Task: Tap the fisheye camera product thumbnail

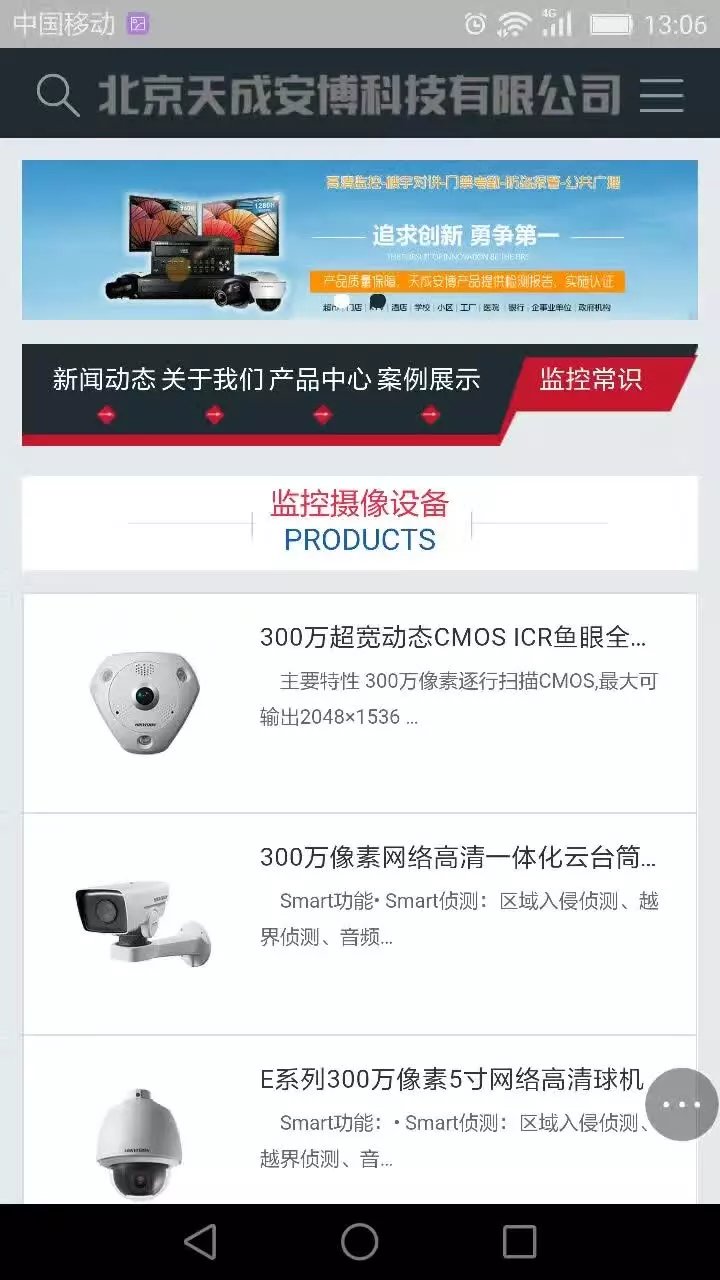Action: (x=144, y=700)
